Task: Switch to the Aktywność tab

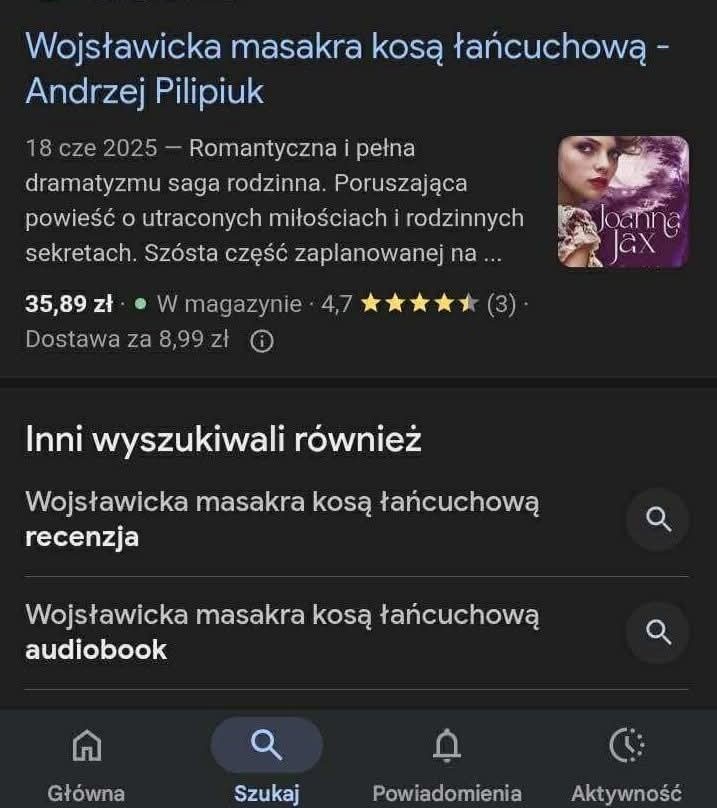Action: tap(626, 765)
